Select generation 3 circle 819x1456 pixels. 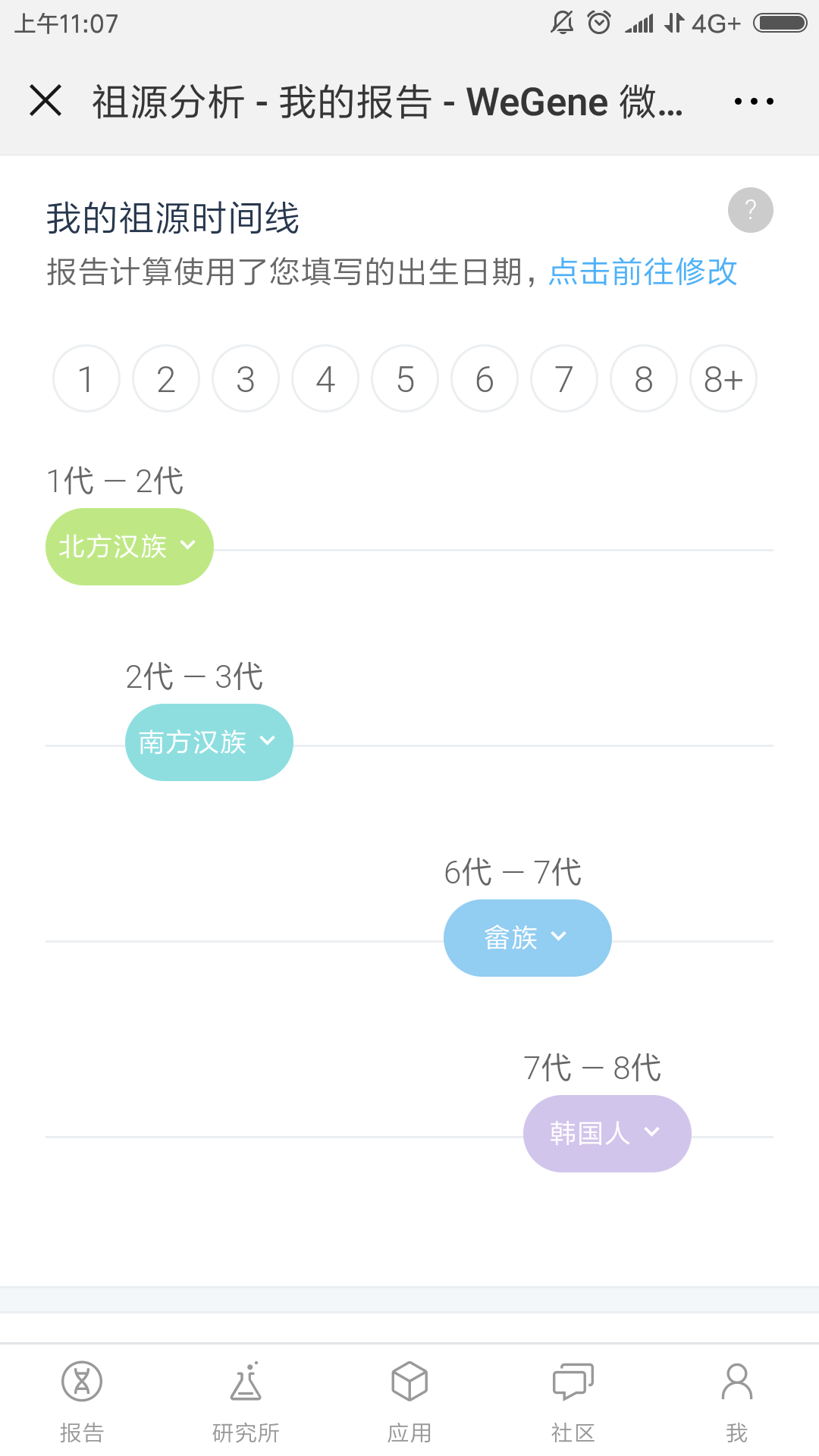pos(246,378)
